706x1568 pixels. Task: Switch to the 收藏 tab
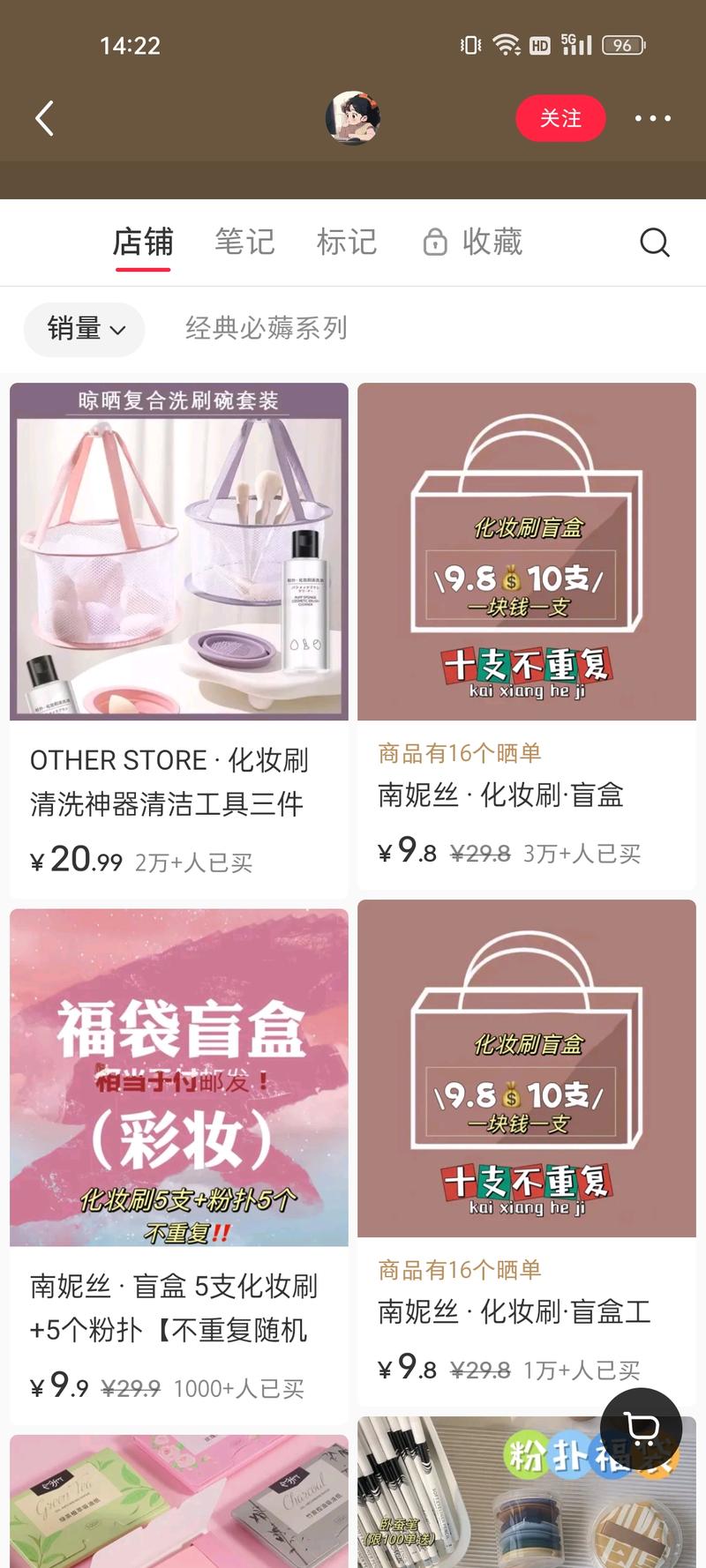(x=491, y=243)
